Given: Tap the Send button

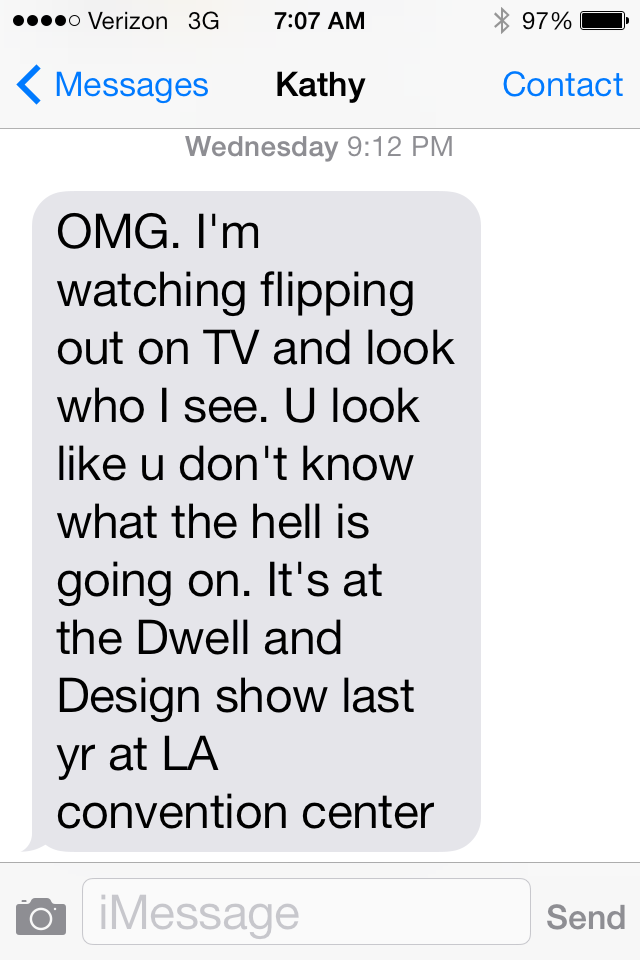Looking at the screenshot, I should point(585,916).
